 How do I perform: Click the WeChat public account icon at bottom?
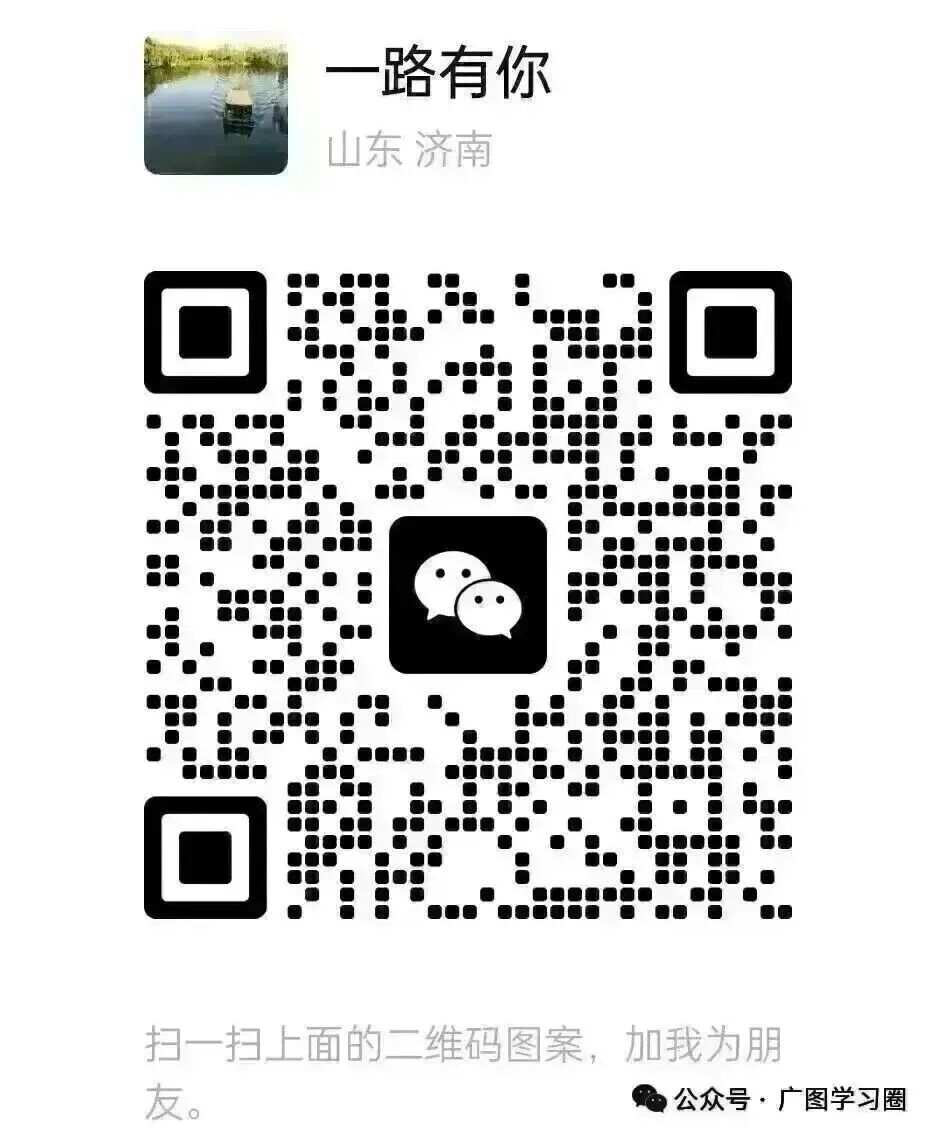648,1101
